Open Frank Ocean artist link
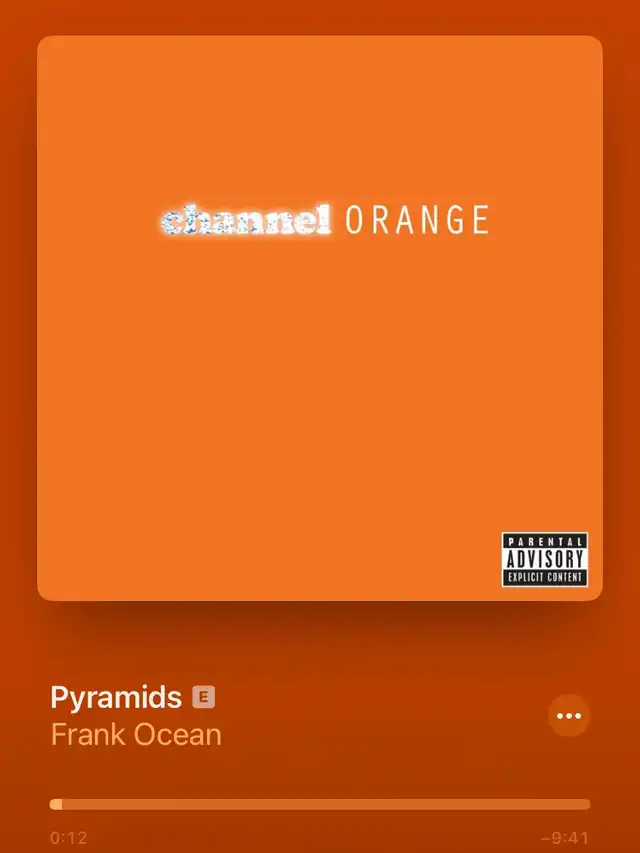 136,735
